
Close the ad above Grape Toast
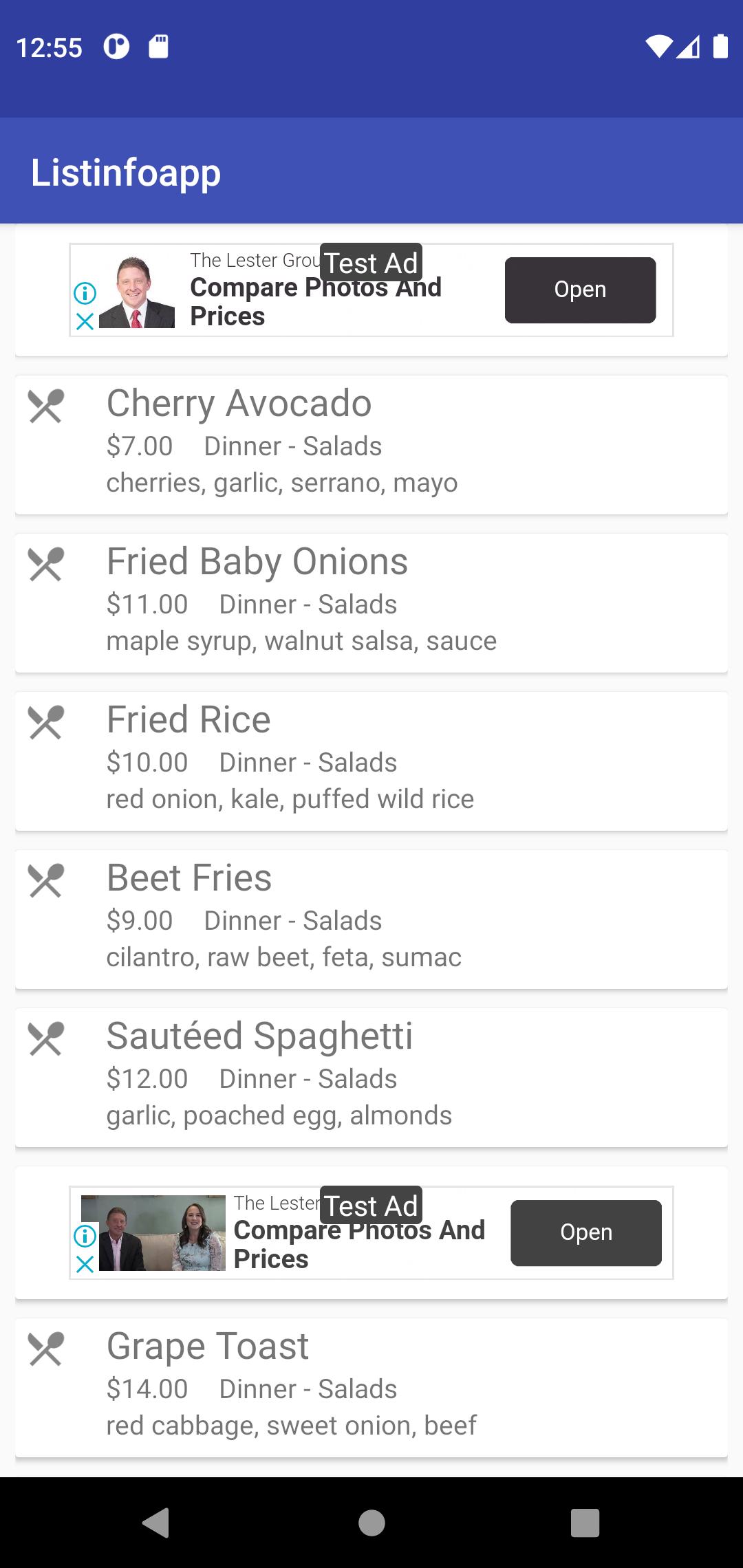pyautogui.click(x=85, y=1264)
